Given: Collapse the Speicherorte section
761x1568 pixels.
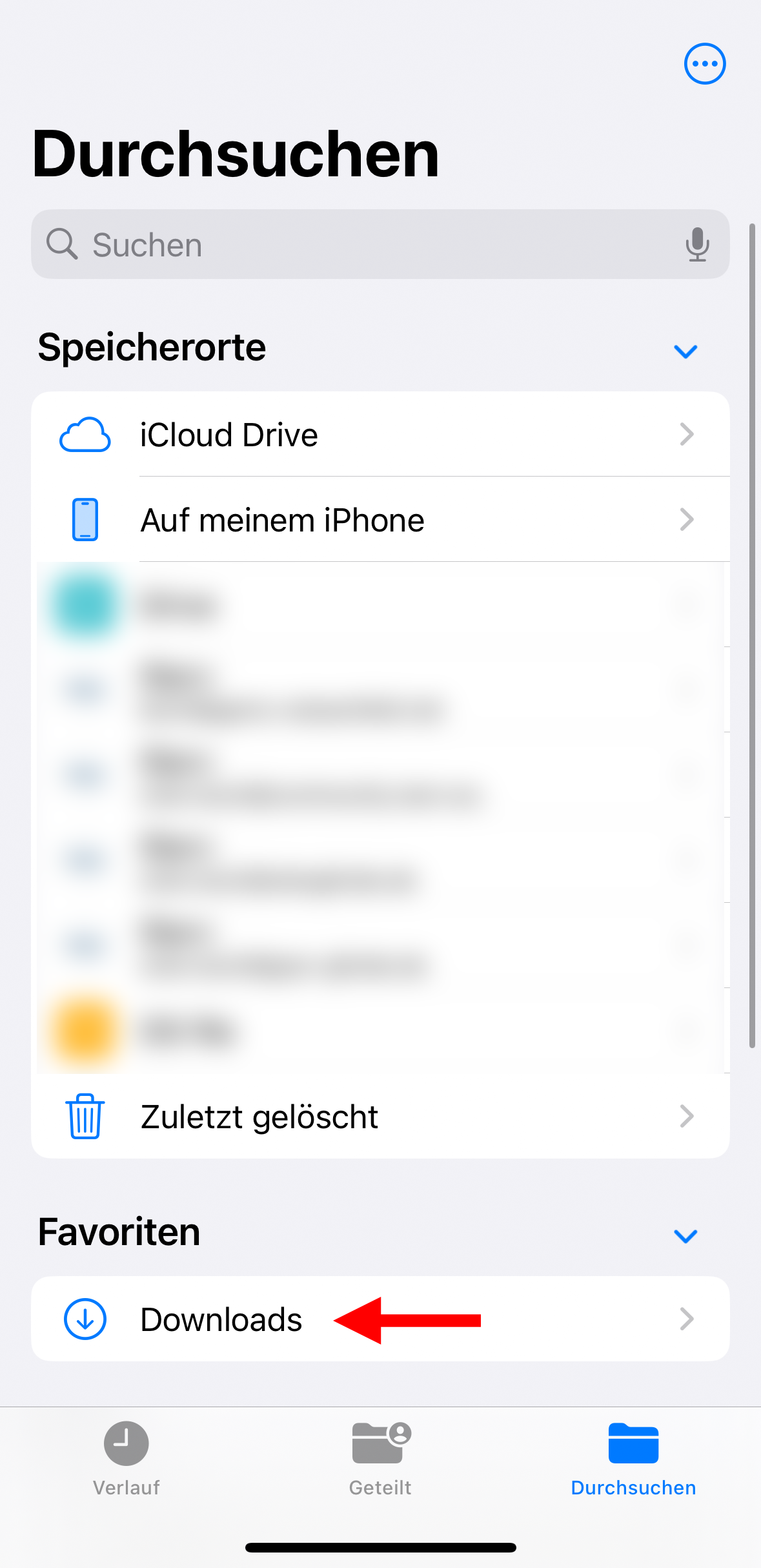Looking at the screenshot, I should [x=685, y=351].
